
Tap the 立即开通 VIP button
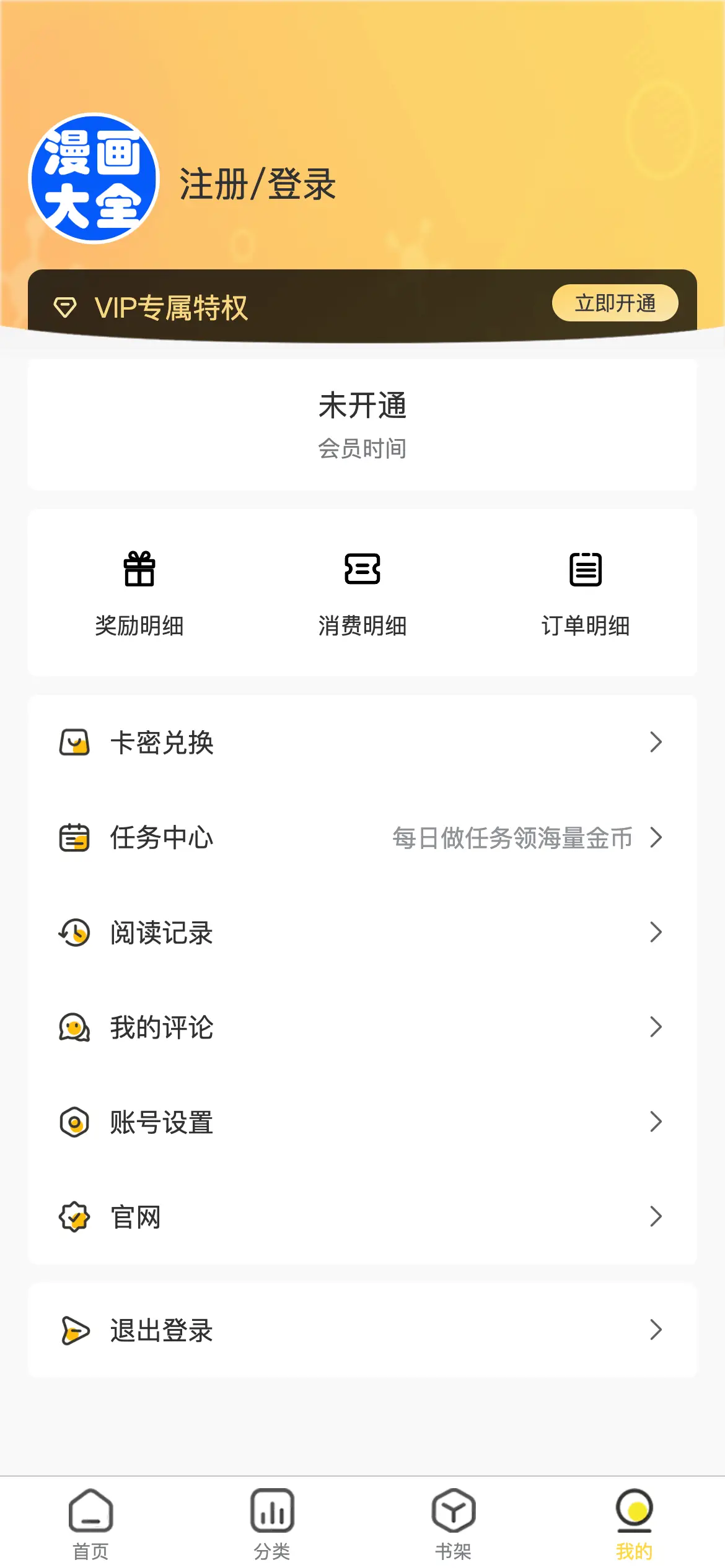point(615,303)
